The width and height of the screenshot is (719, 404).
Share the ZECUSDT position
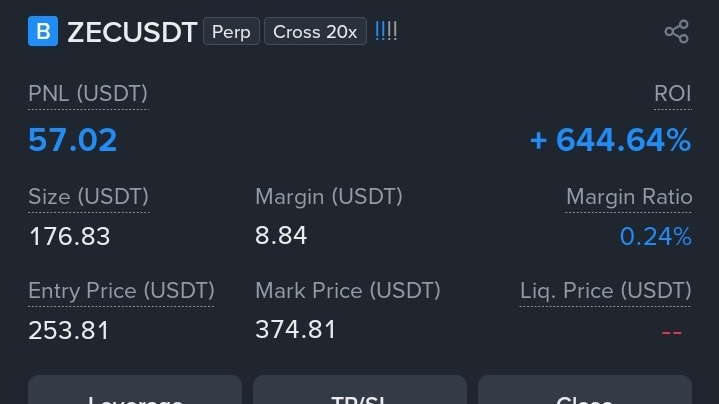coord(677,32)
